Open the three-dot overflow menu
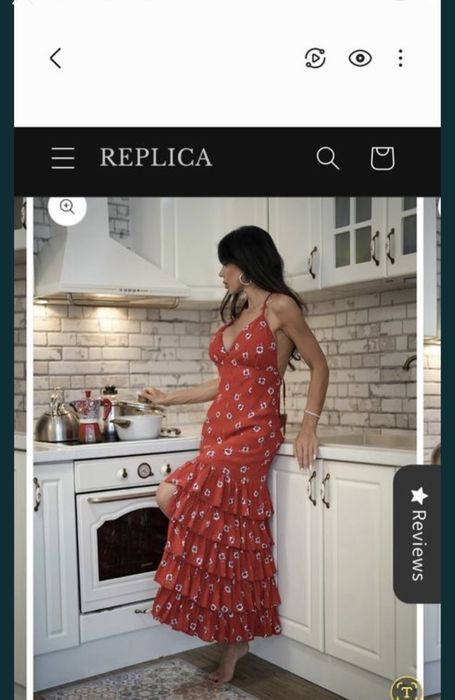 tap(401, 58)
